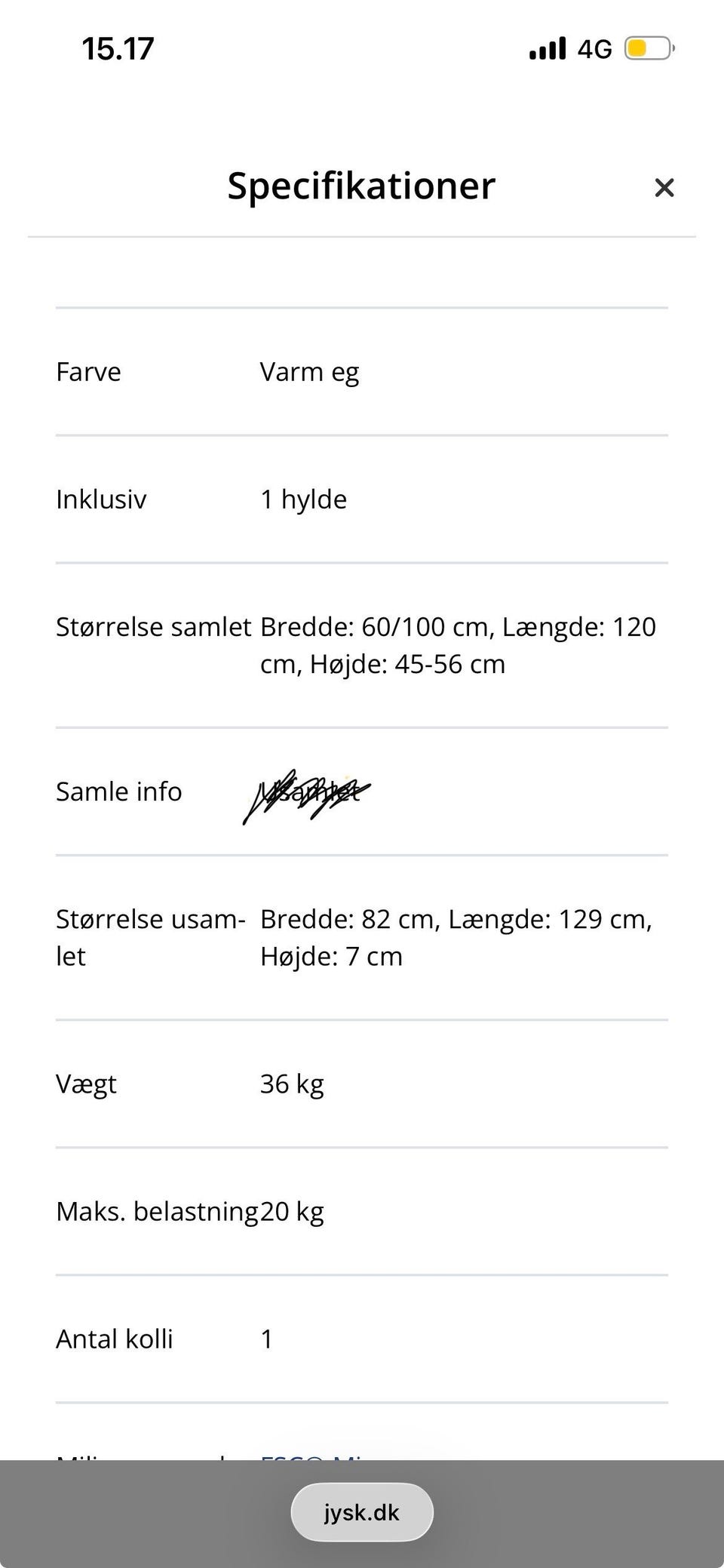Select the Varm eg color value

coord(309,371)
